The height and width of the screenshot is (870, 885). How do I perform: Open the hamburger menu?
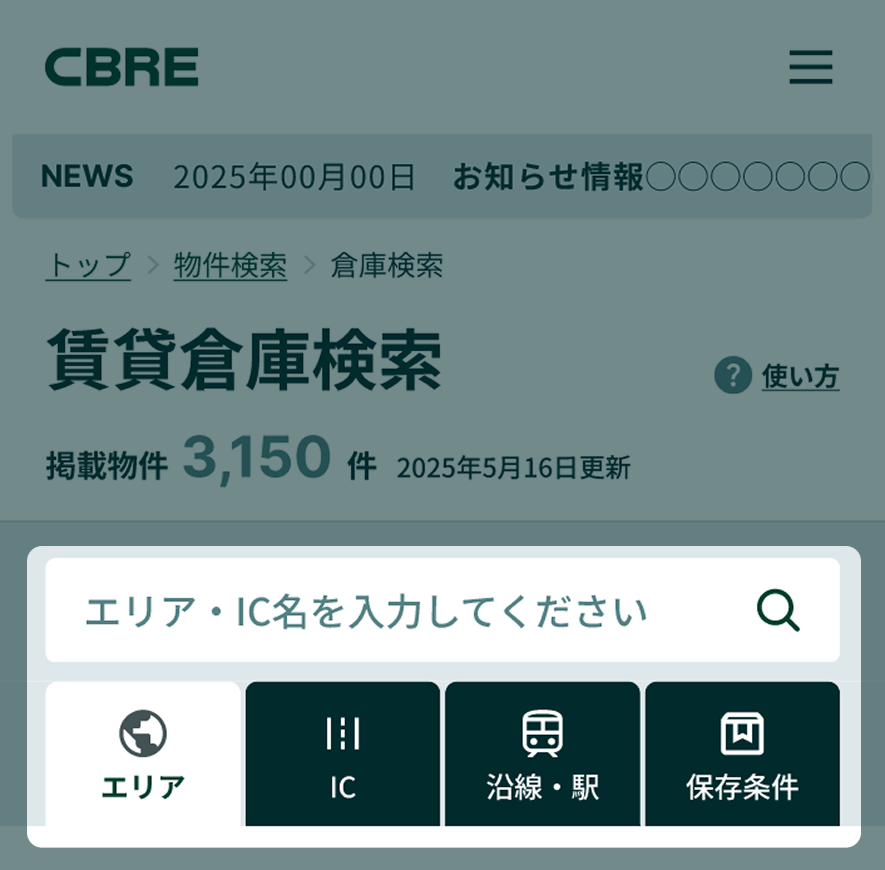pyautogui.click(x=810, y=67)
